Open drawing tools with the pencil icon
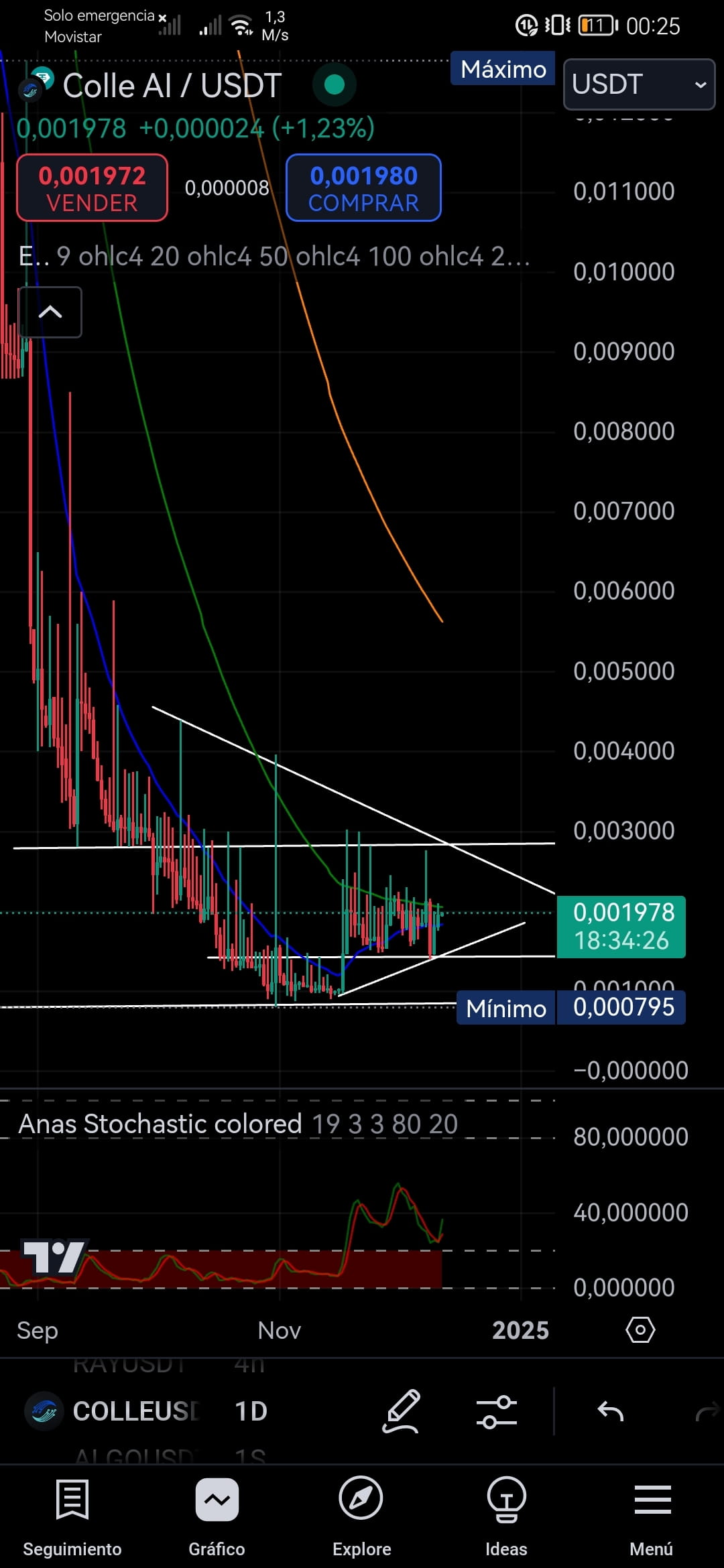This screenshot has height=1568, width=724. pyautogui.click(x=400, y=1411)
